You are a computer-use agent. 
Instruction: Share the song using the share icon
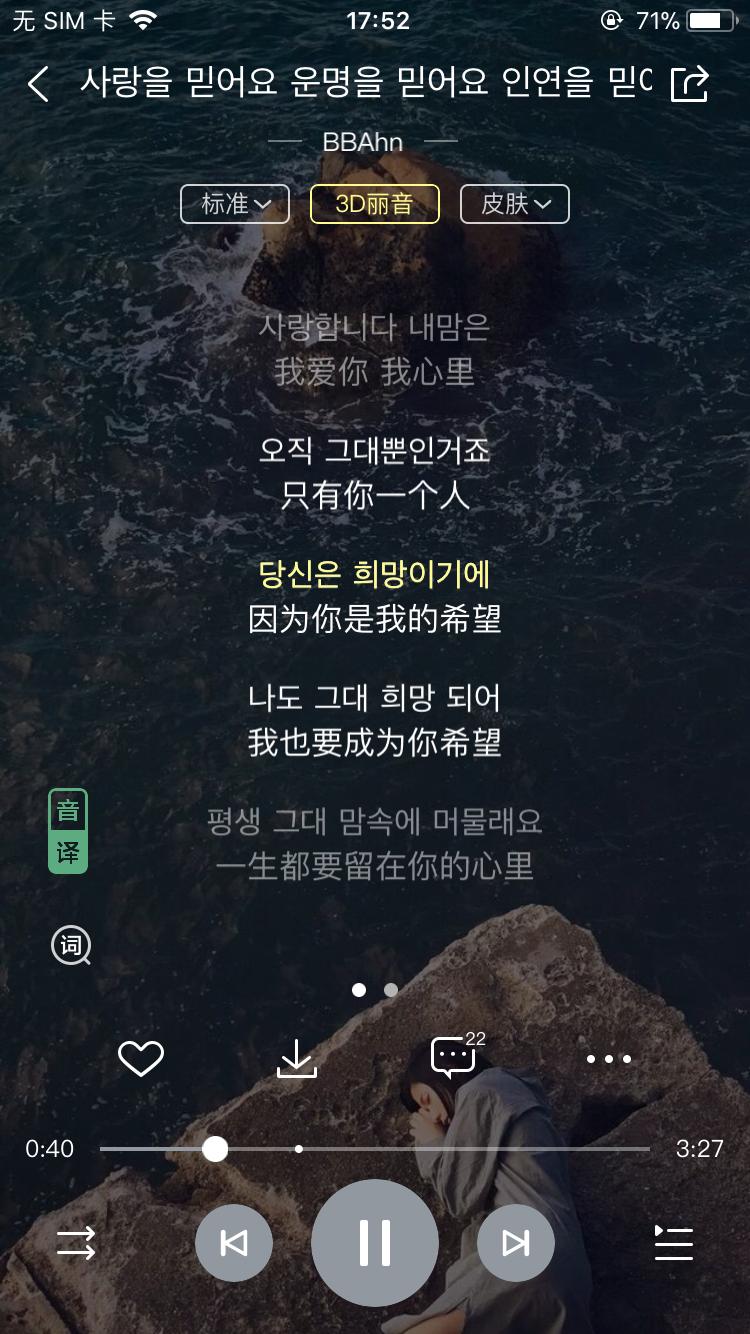690,86
